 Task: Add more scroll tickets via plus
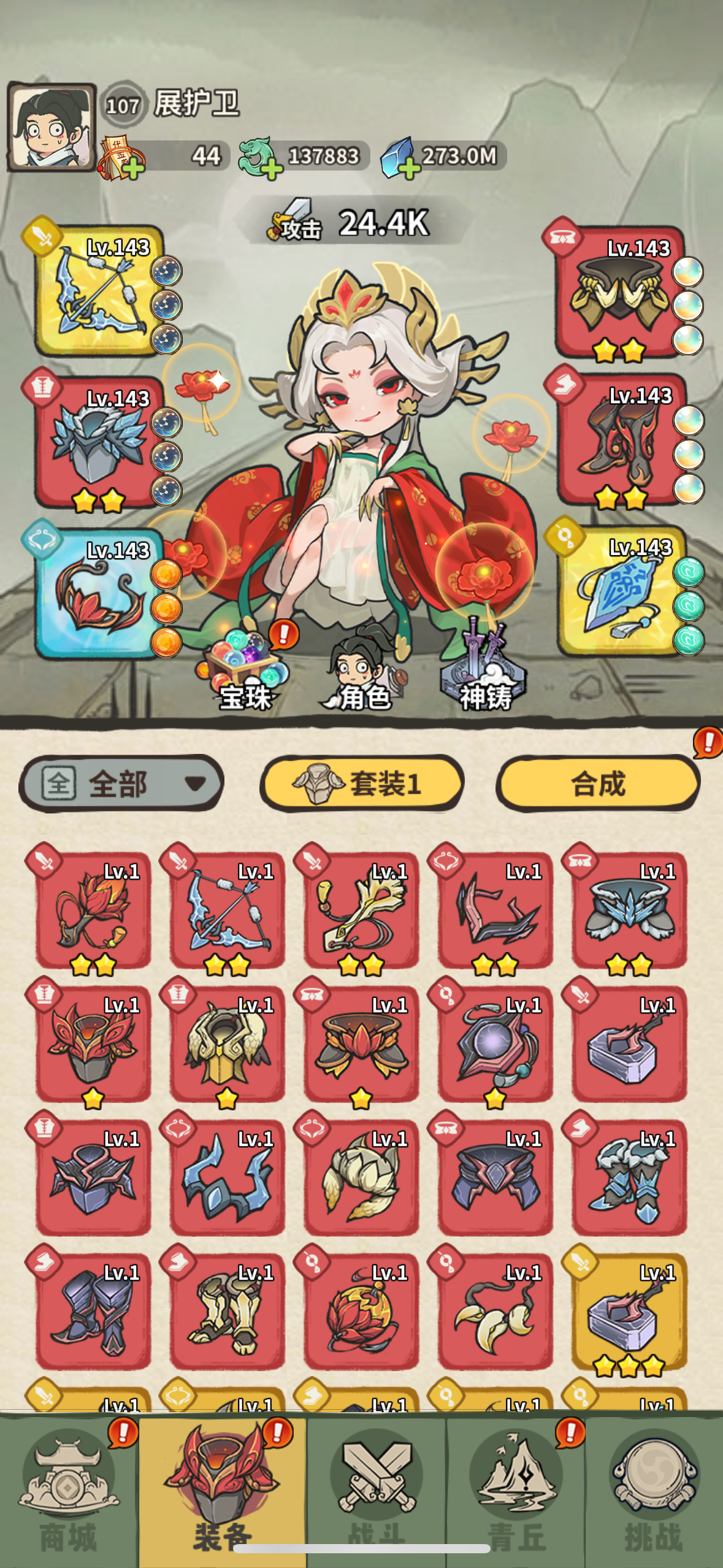click(x=134, y=168)
